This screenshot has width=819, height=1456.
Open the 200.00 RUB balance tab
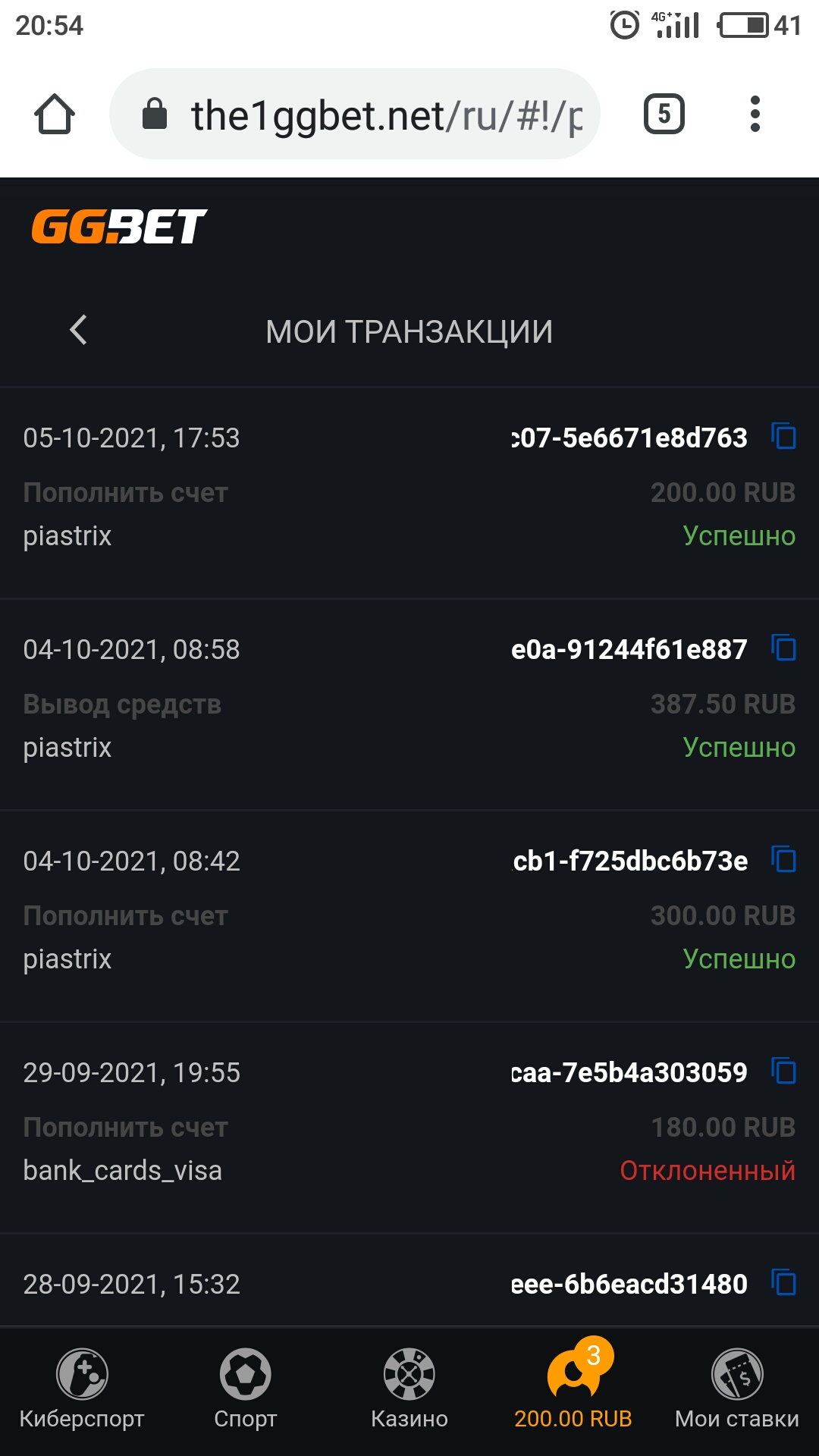(573, 1389)
